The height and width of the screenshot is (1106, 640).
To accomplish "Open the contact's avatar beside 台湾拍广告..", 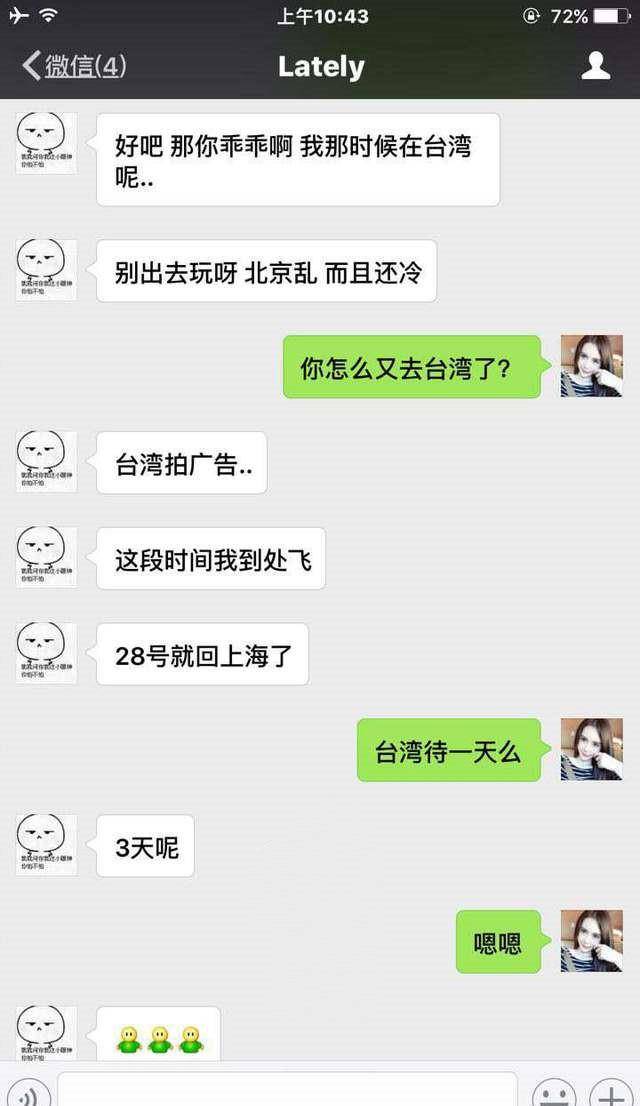I will (46, 462).
